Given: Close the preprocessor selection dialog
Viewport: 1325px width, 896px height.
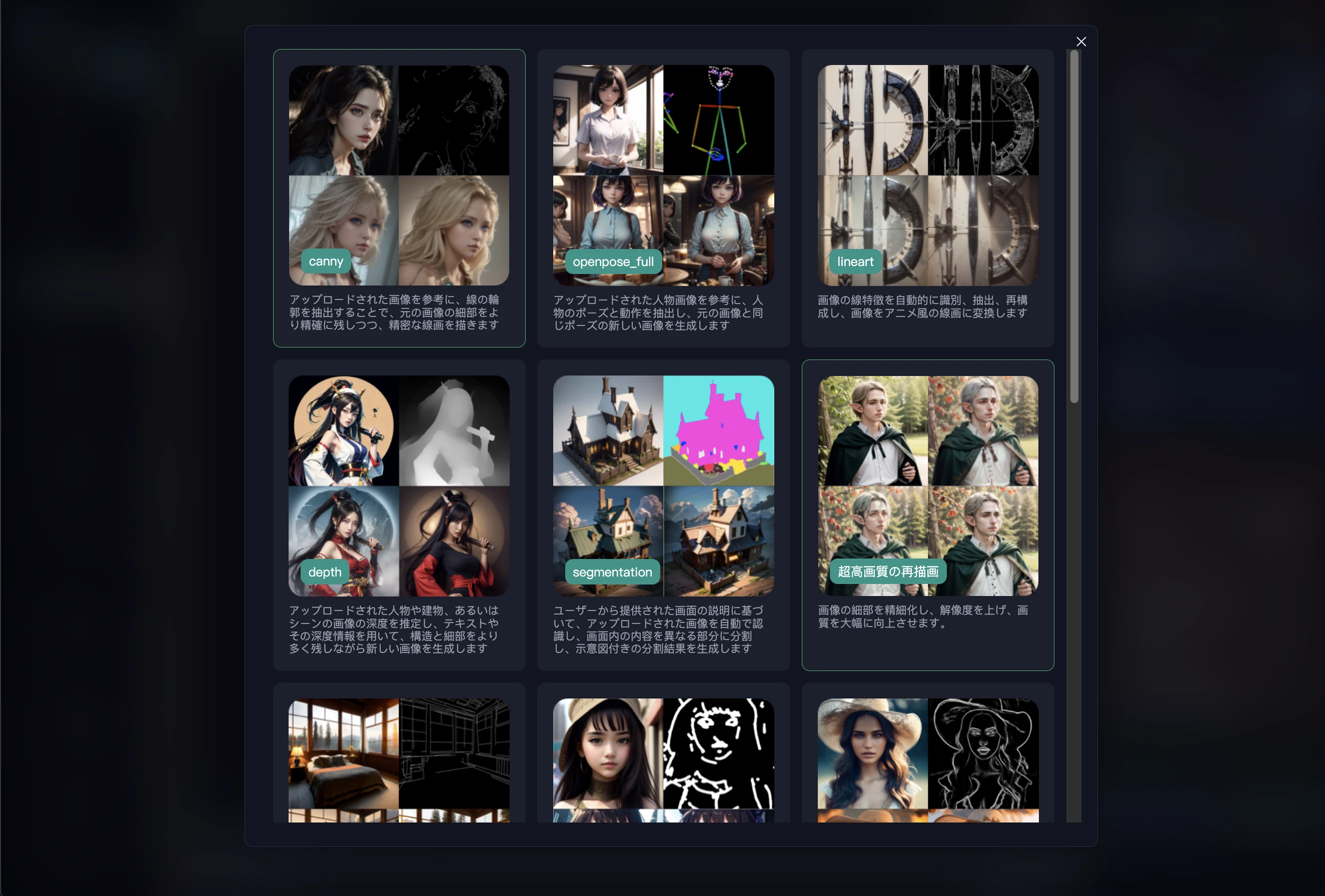Looking at the screenshot, I should pos(1080,41).
